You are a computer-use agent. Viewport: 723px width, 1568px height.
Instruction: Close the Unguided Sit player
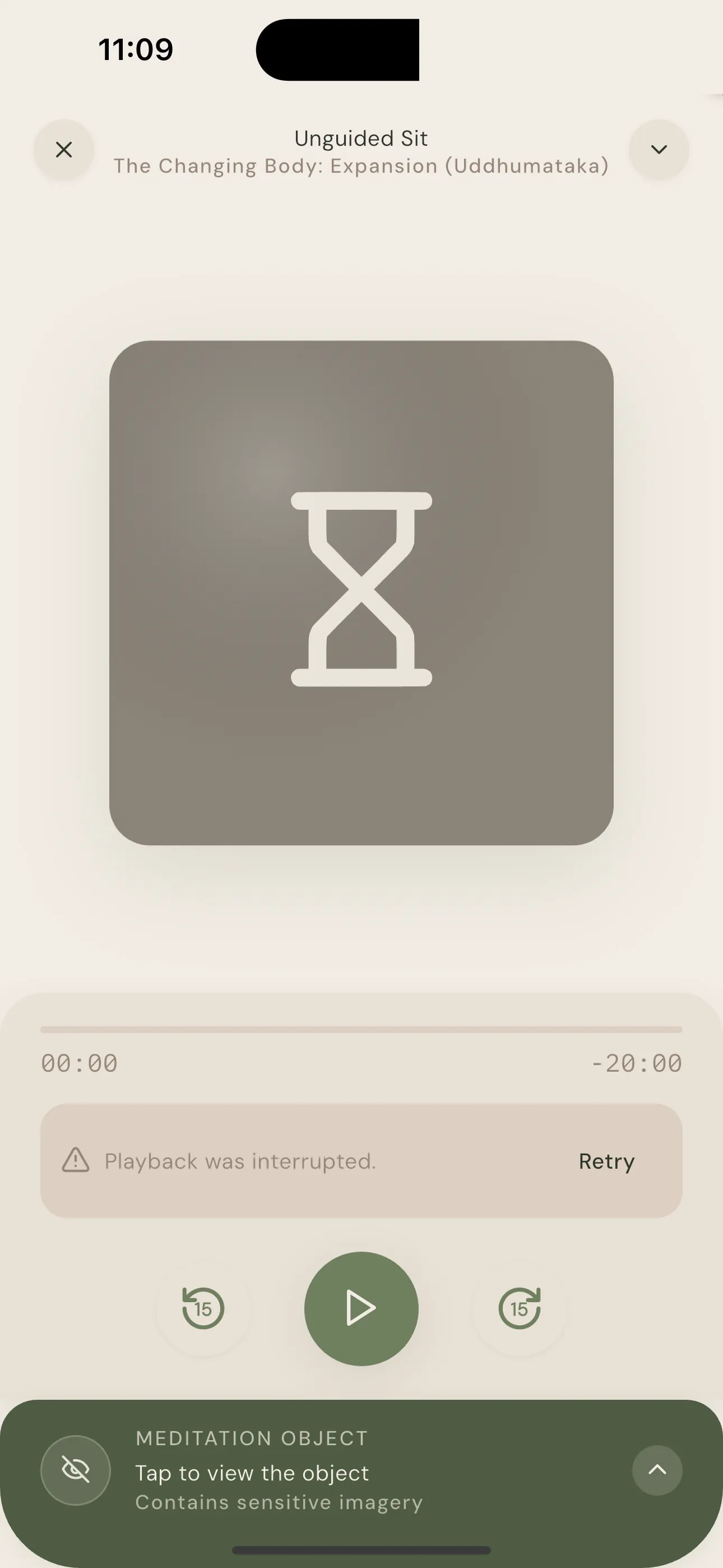(x=64, y=150)
